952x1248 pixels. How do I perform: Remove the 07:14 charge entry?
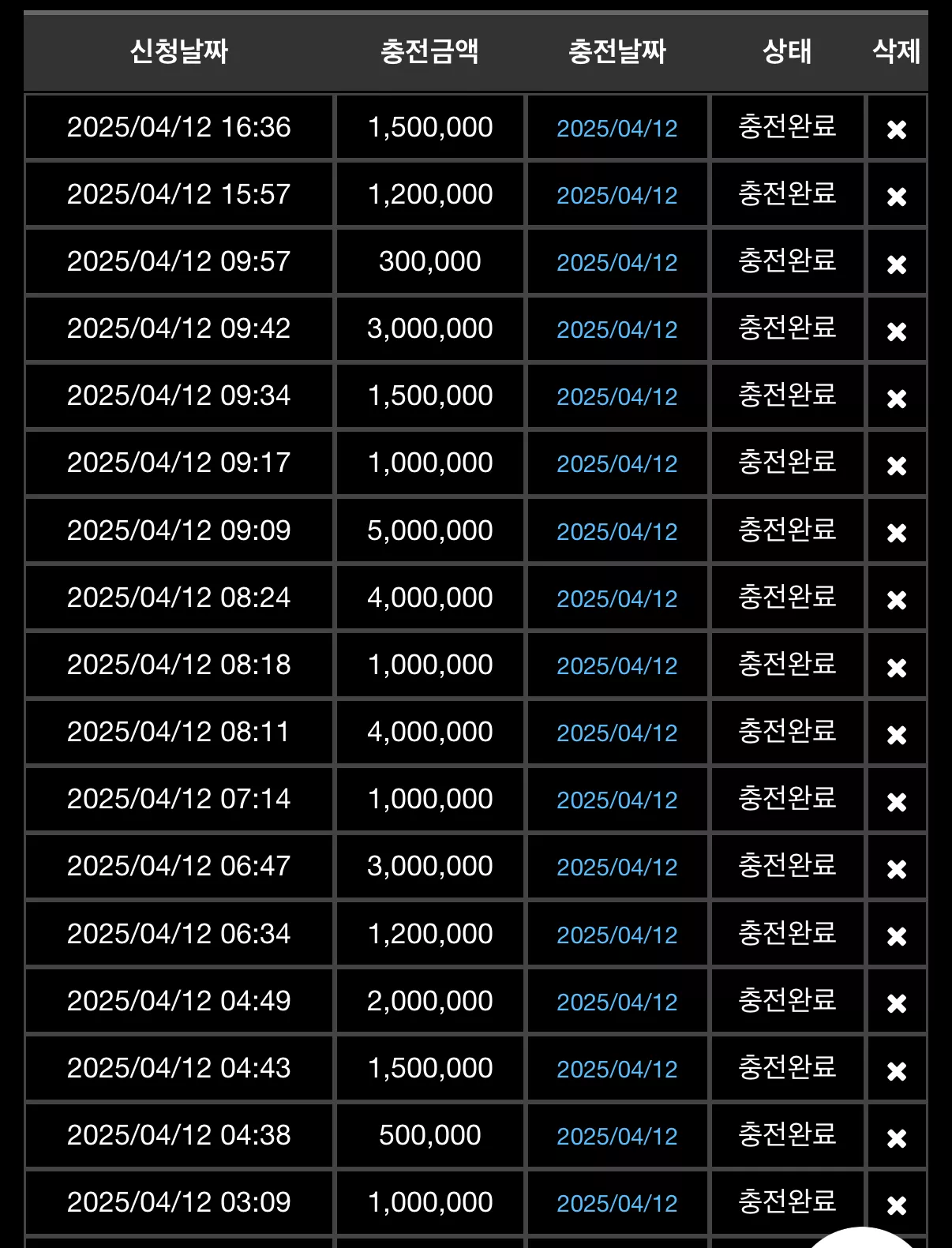tap(897, 802)
